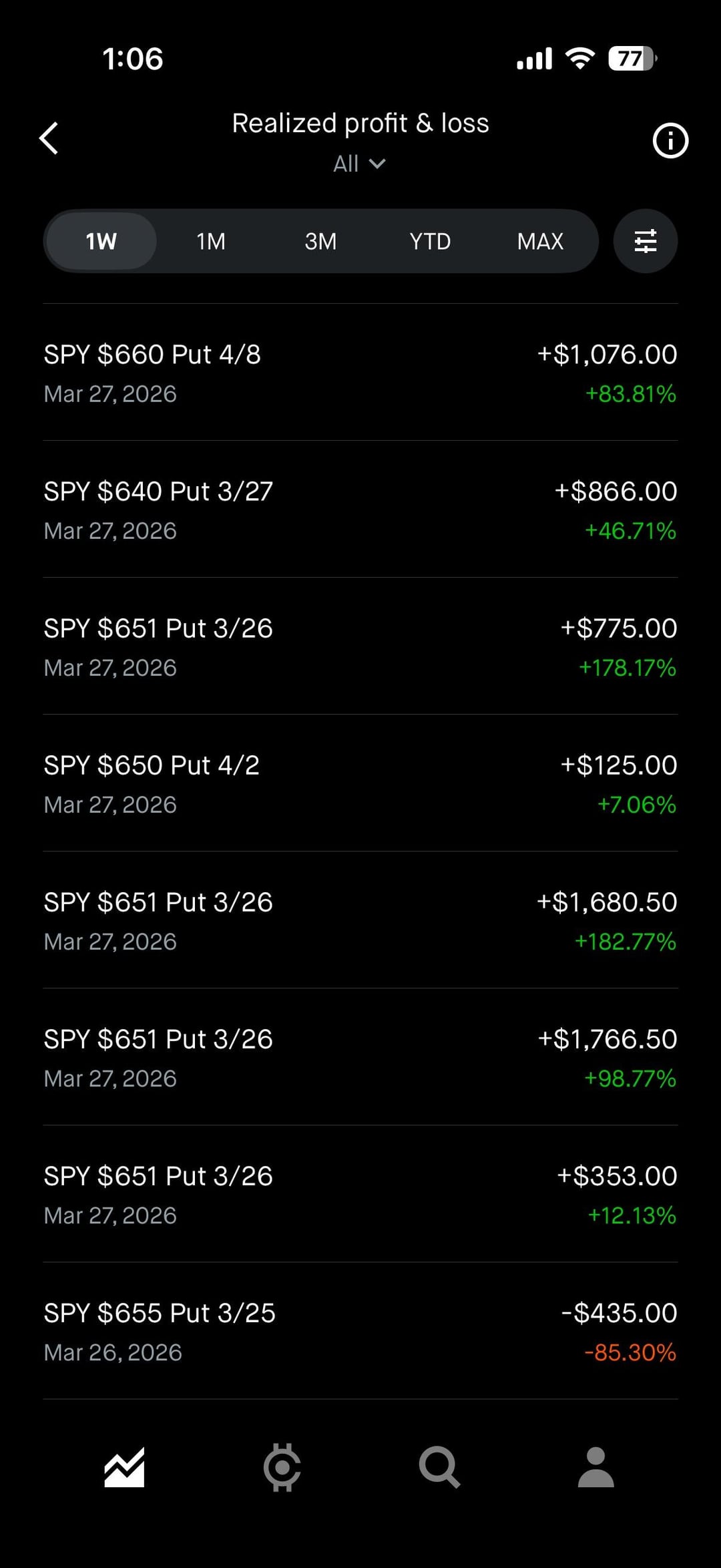Open the info icon for profit & loss
Image resolution: width=721 pixels, height=1568 pixels.
(670, 141)
